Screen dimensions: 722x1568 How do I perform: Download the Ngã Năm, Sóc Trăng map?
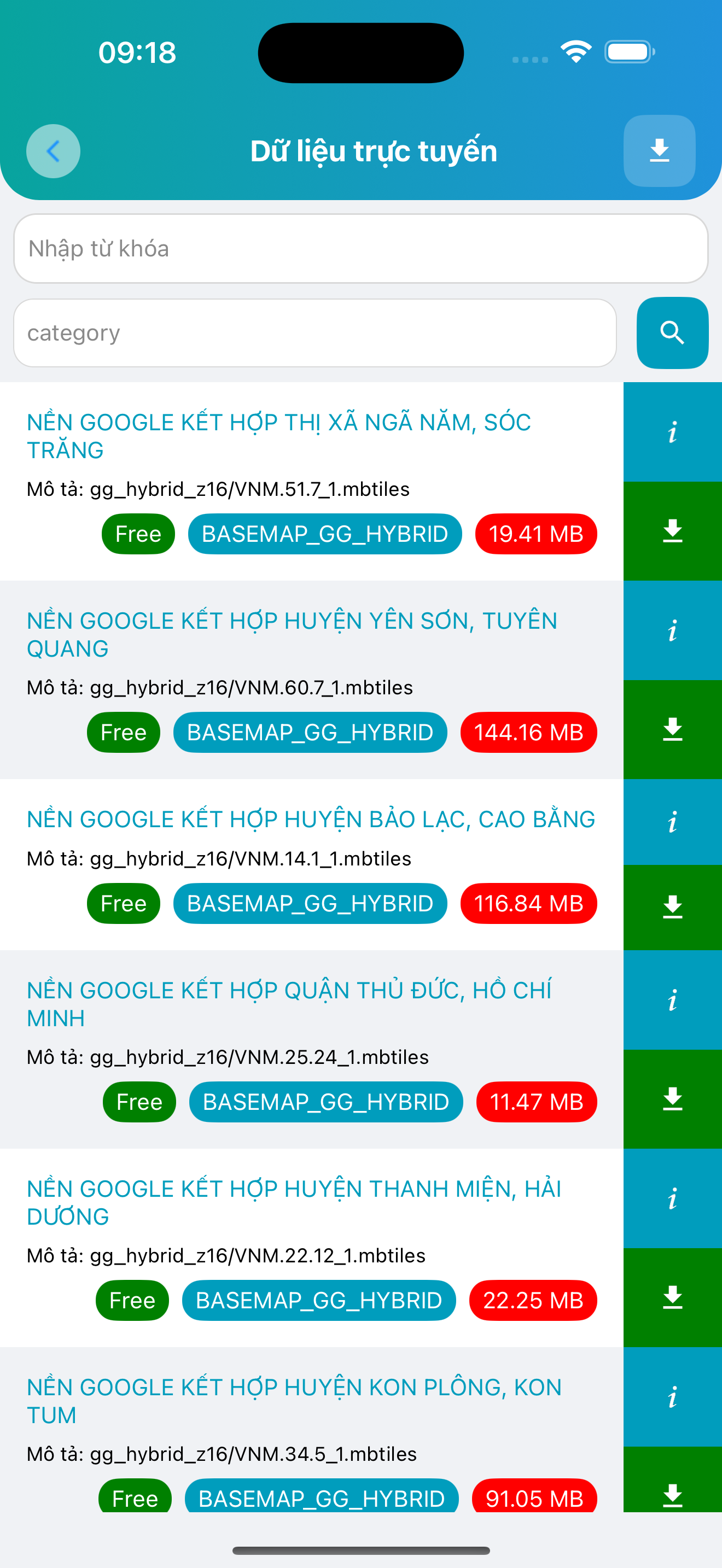[672, 531]
